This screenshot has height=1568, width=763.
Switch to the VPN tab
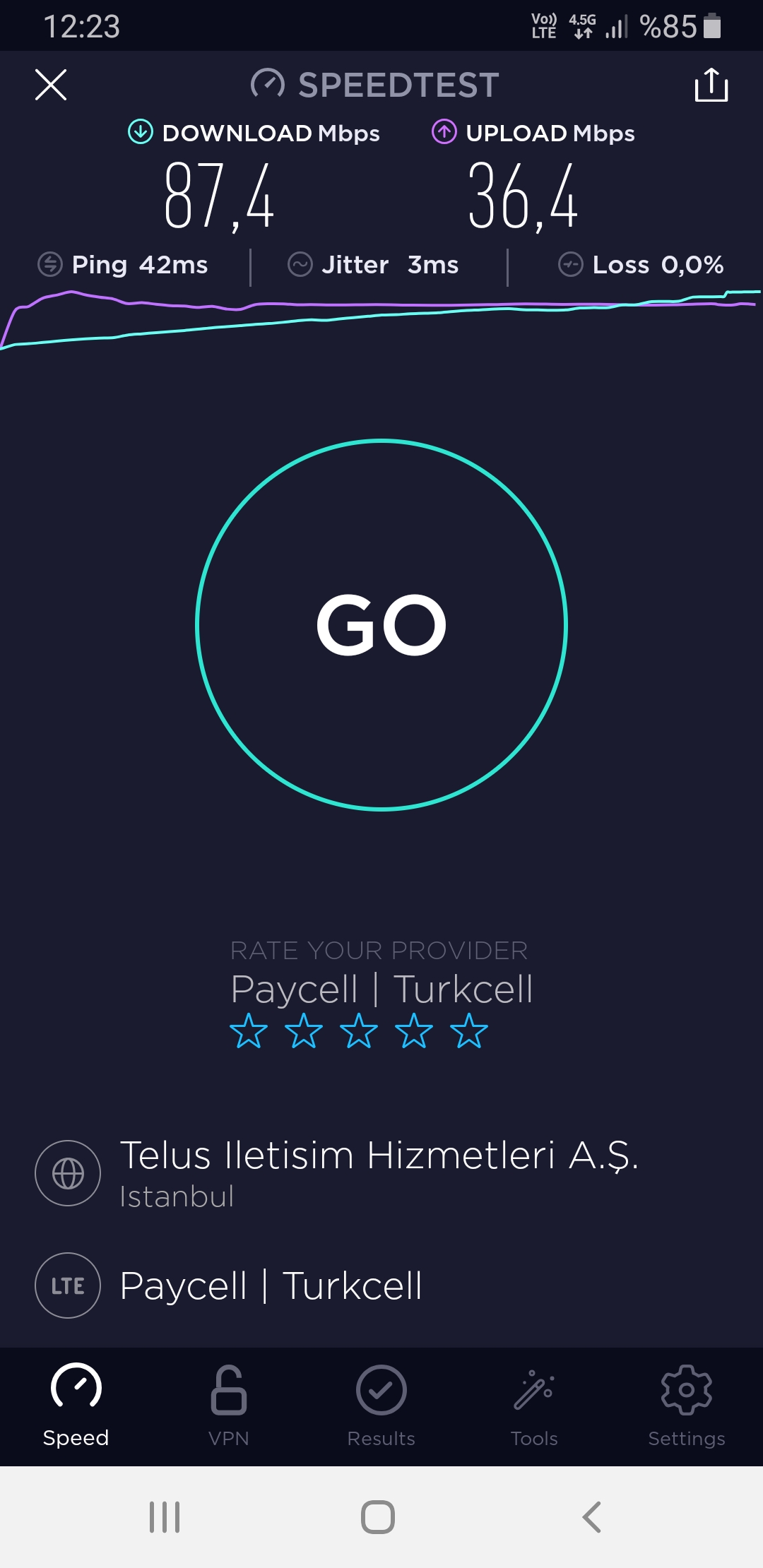tap(229, 1407)
